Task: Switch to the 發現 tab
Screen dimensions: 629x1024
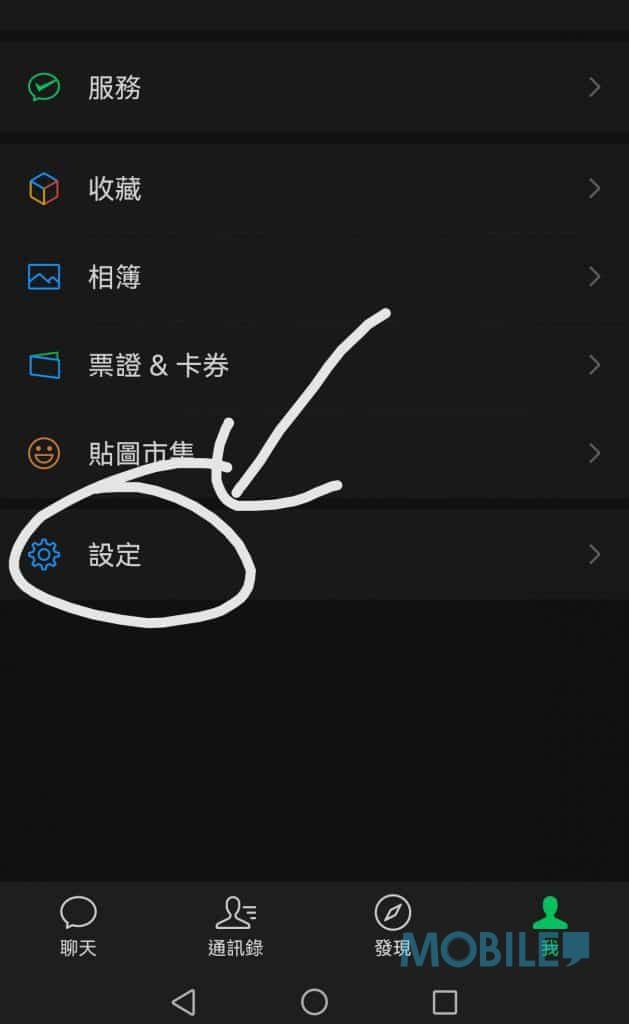Action: pyautogui.click(x=392, y=926)
